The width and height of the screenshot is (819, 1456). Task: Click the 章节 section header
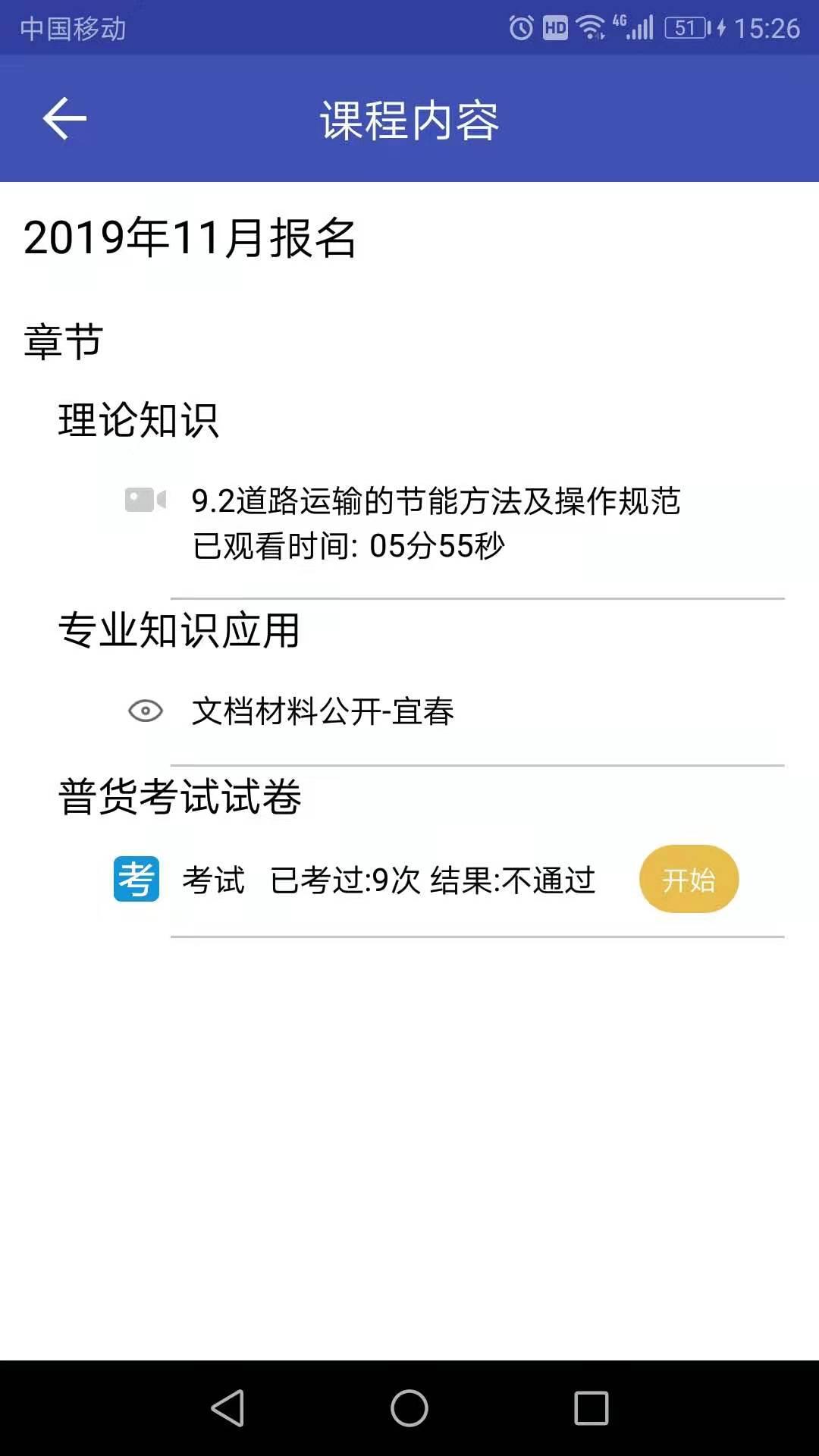coord(61,341)
